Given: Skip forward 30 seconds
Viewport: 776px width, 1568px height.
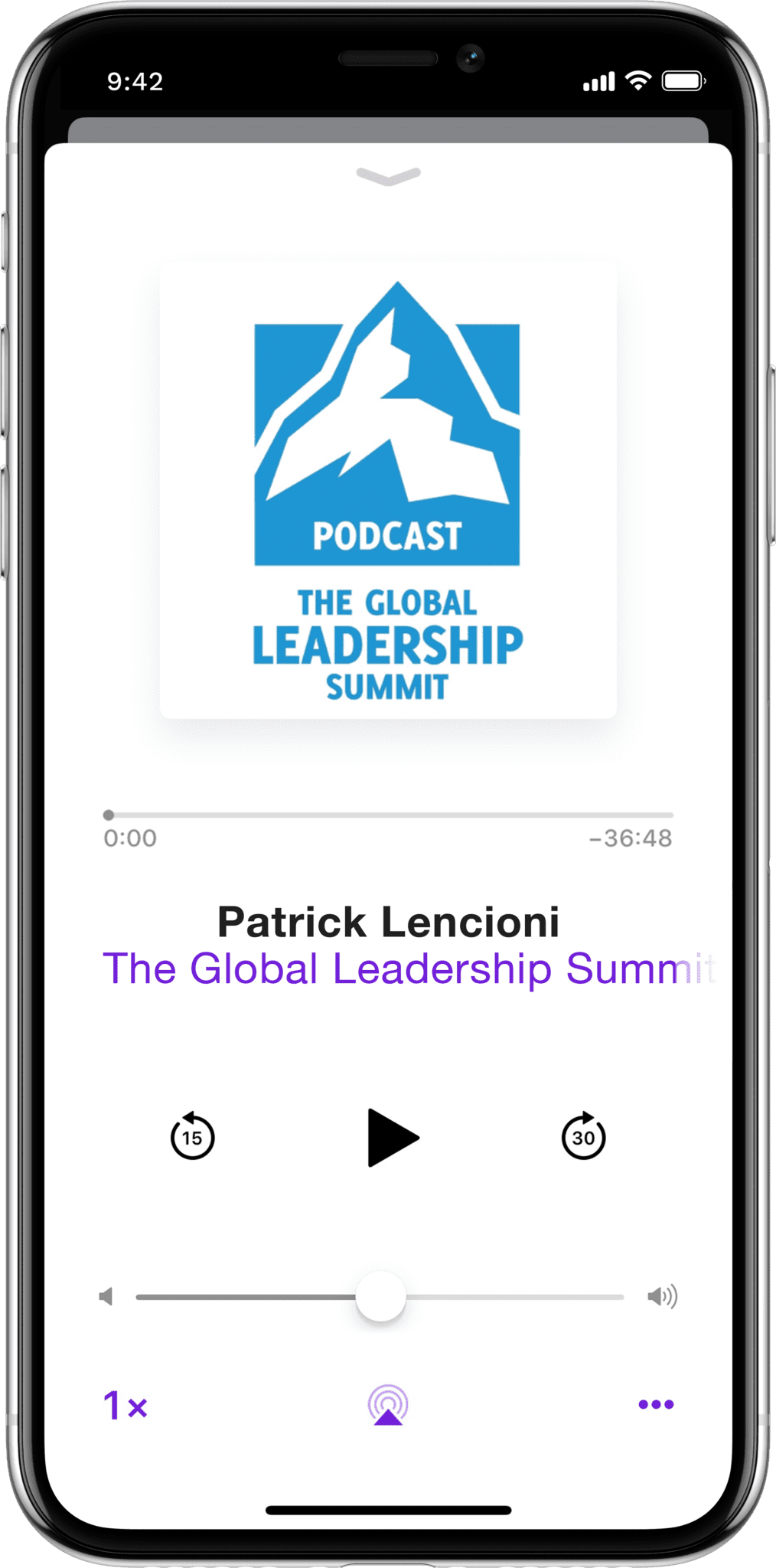Looking at the screenshot, I should [x=583, y=1137].
